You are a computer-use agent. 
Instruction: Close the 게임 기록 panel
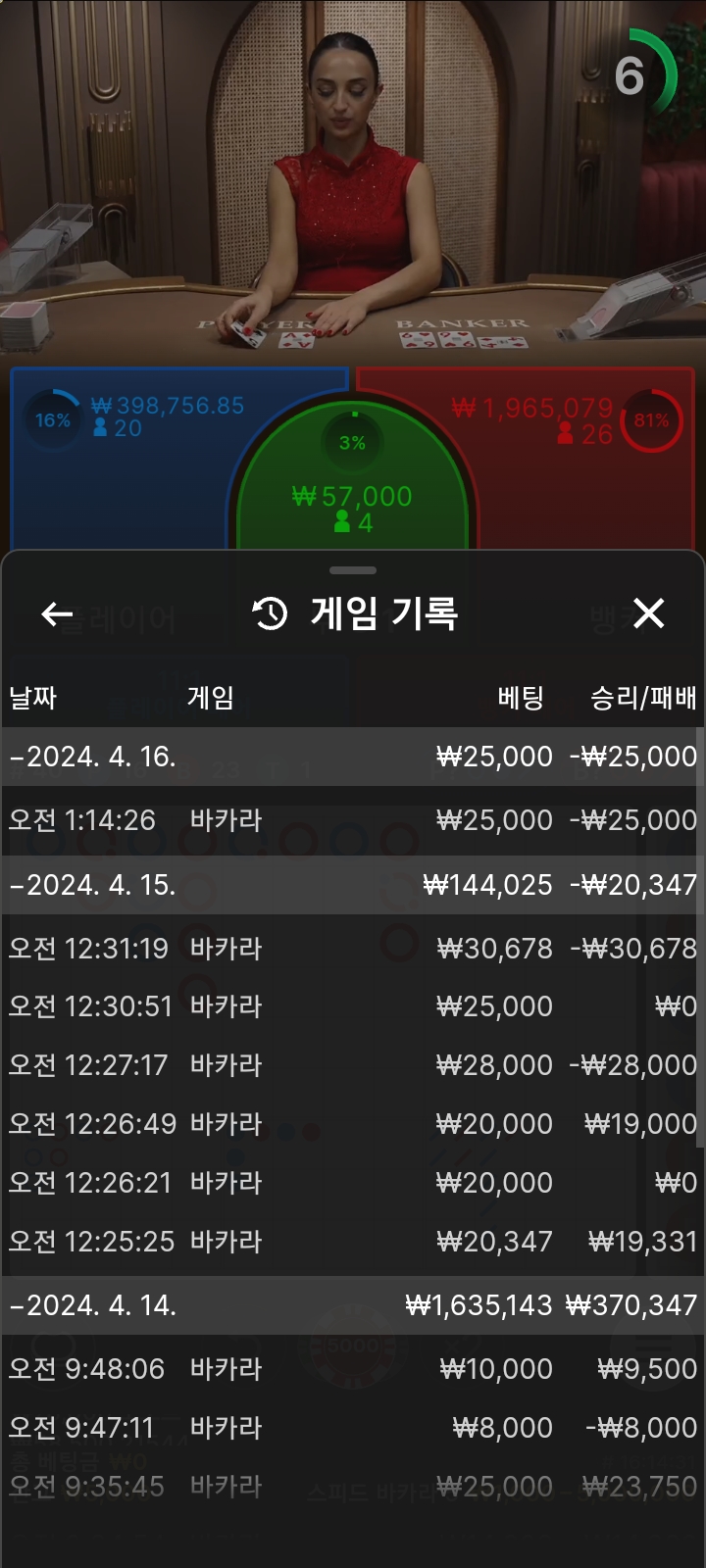(x=648, y=613)
